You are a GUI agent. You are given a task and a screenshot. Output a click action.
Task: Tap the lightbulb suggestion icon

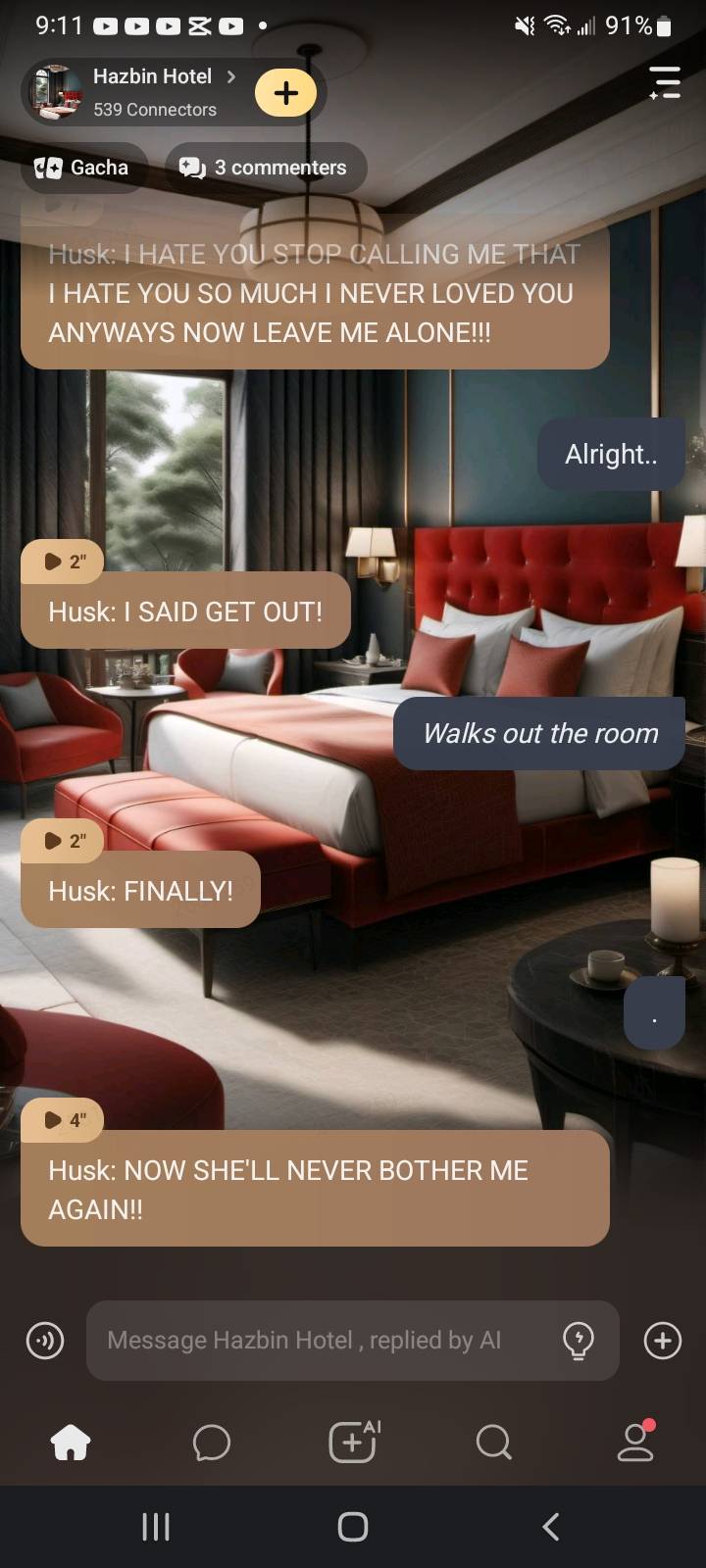(578, 1341)
